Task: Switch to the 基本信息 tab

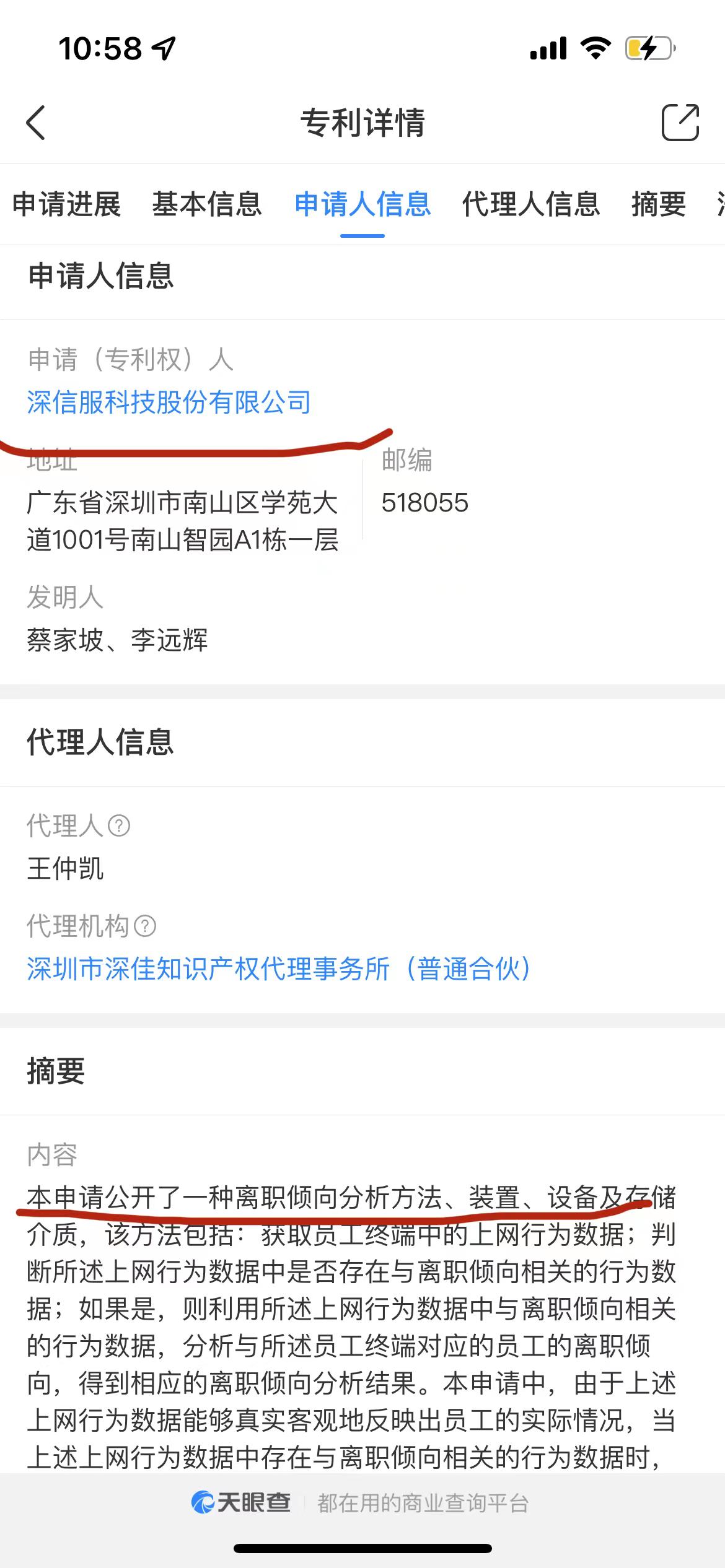Action: [208, 206]
